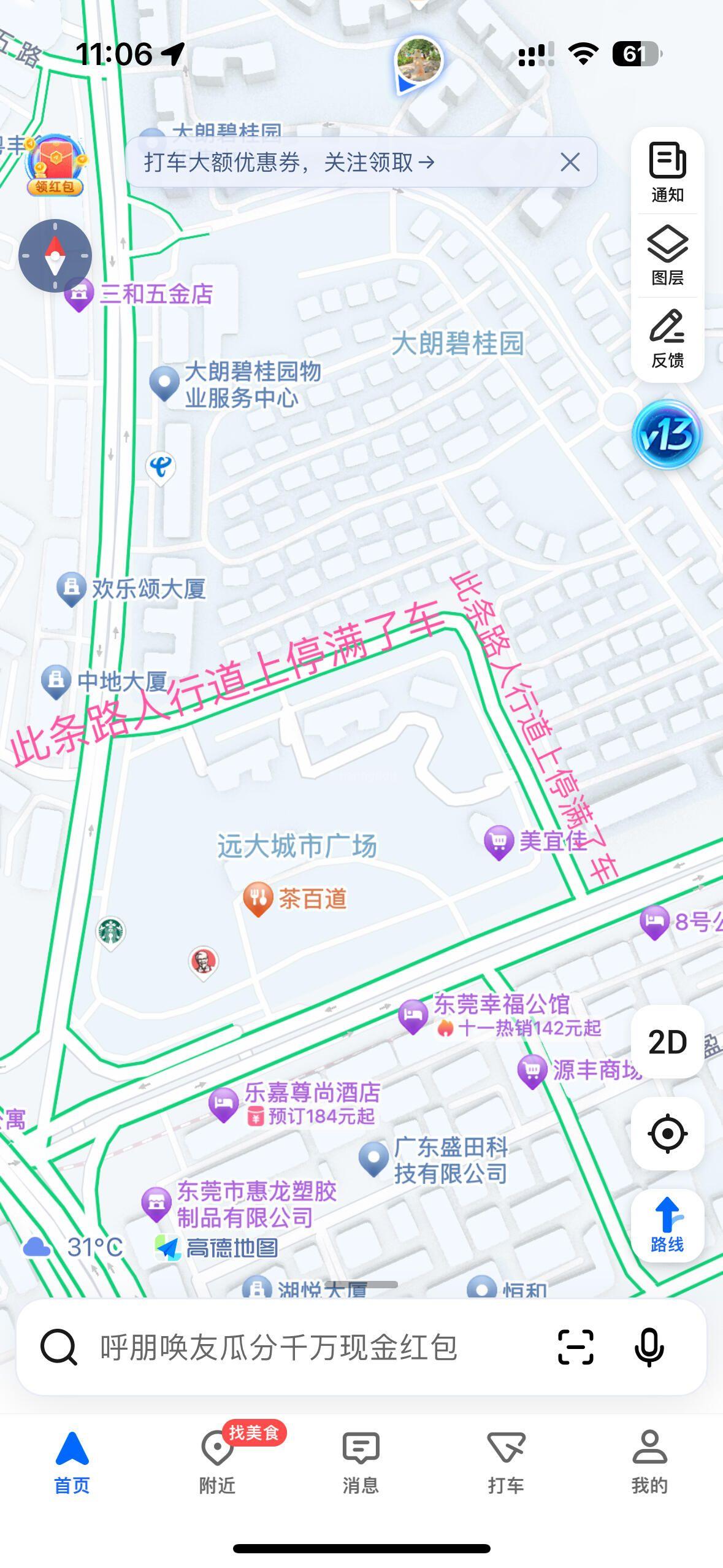Open 图层 map layers
This screenshot has width=723, height=1568.
pos(667,256)
